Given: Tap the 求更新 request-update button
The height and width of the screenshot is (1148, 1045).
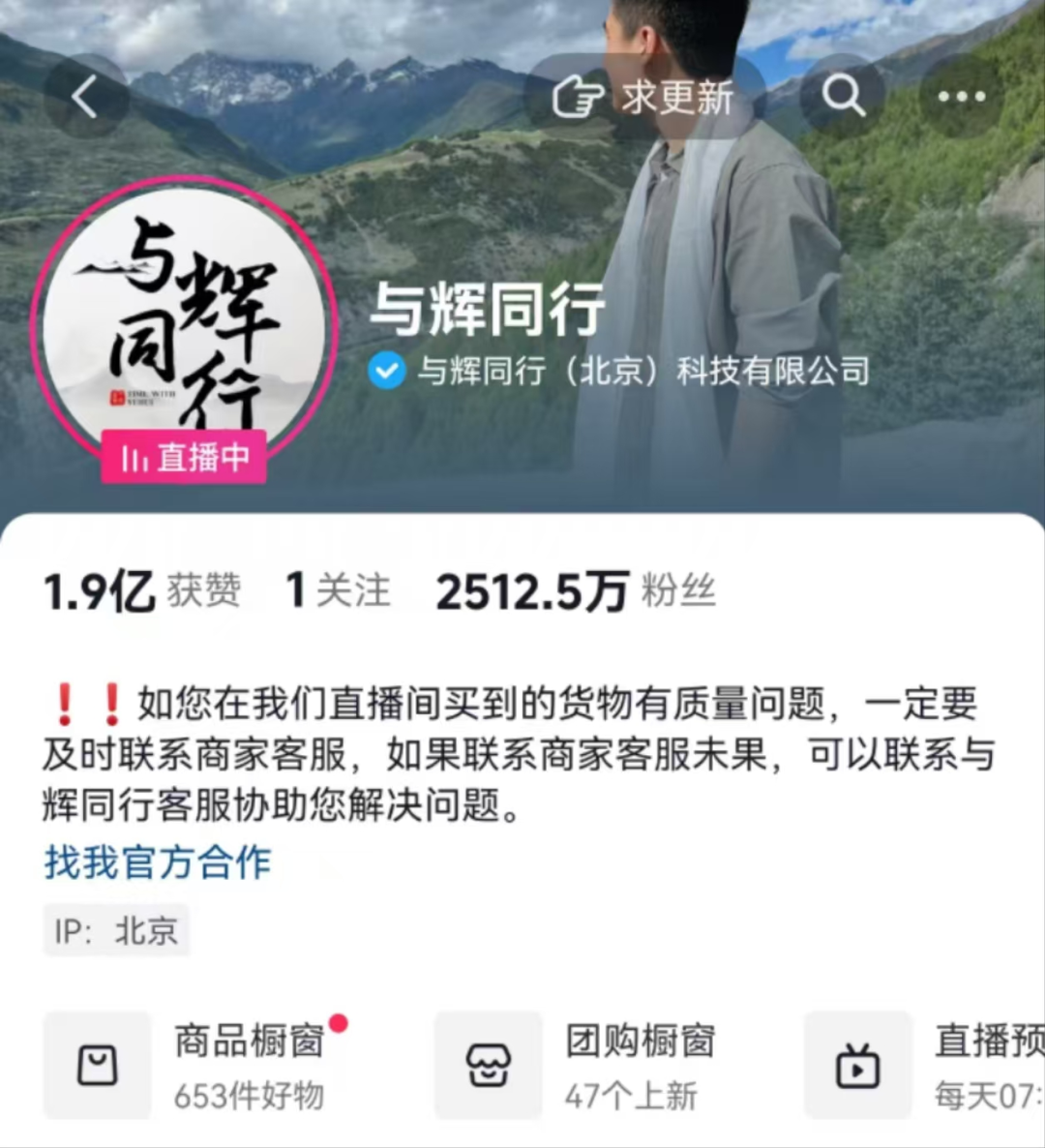Looking at the screenshot, I should click(643, 97).
